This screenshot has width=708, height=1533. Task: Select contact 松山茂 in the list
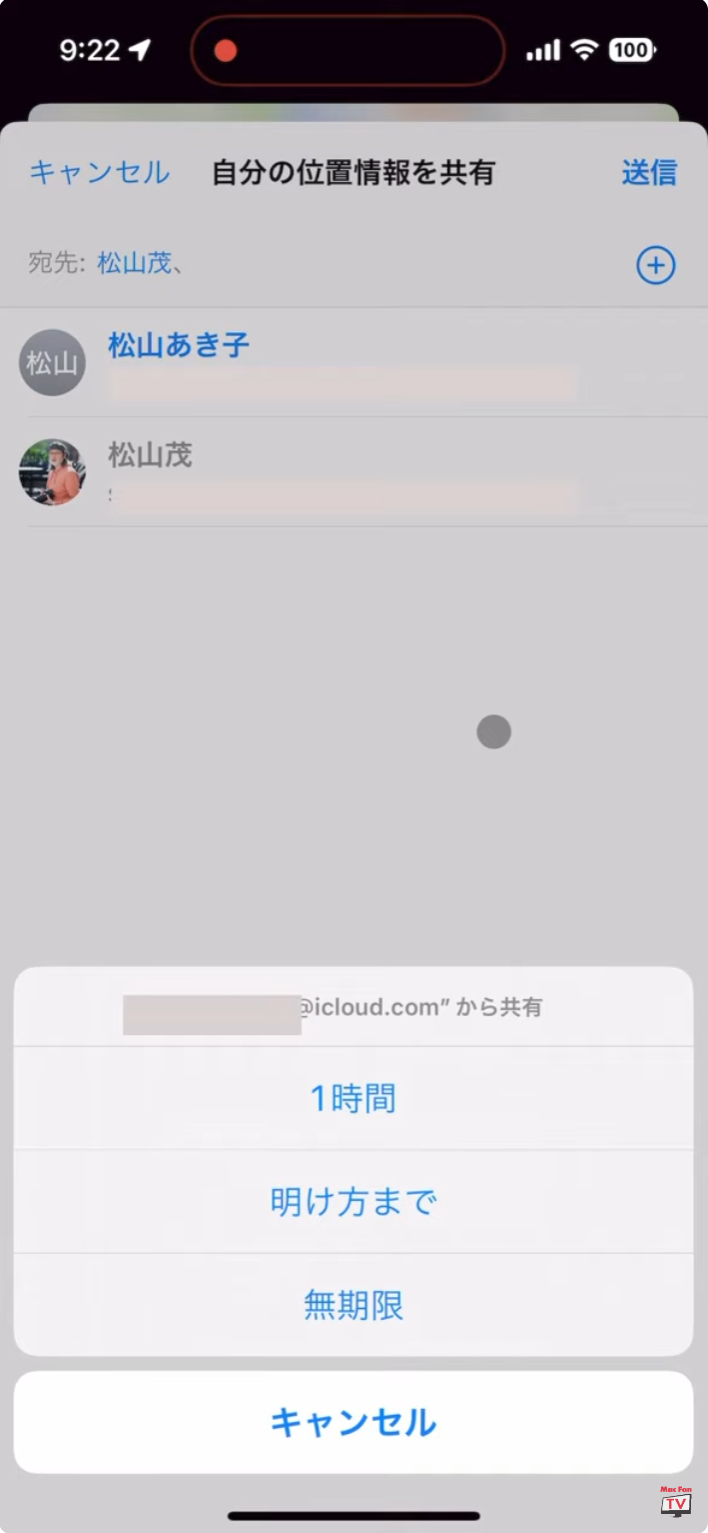click(354, 472)
